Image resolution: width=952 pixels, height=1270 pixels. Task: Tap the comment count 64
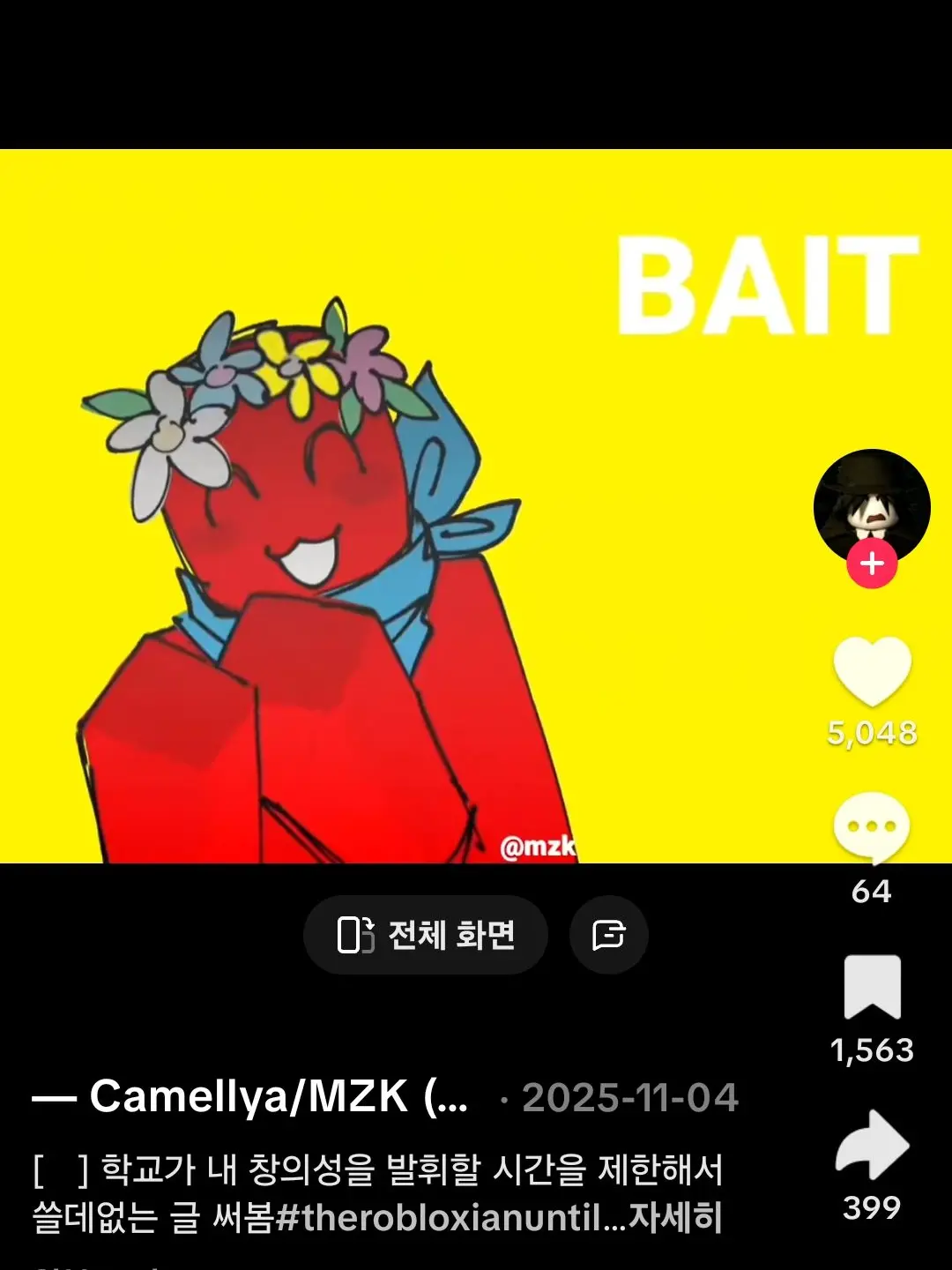click(x=873, y=893)
